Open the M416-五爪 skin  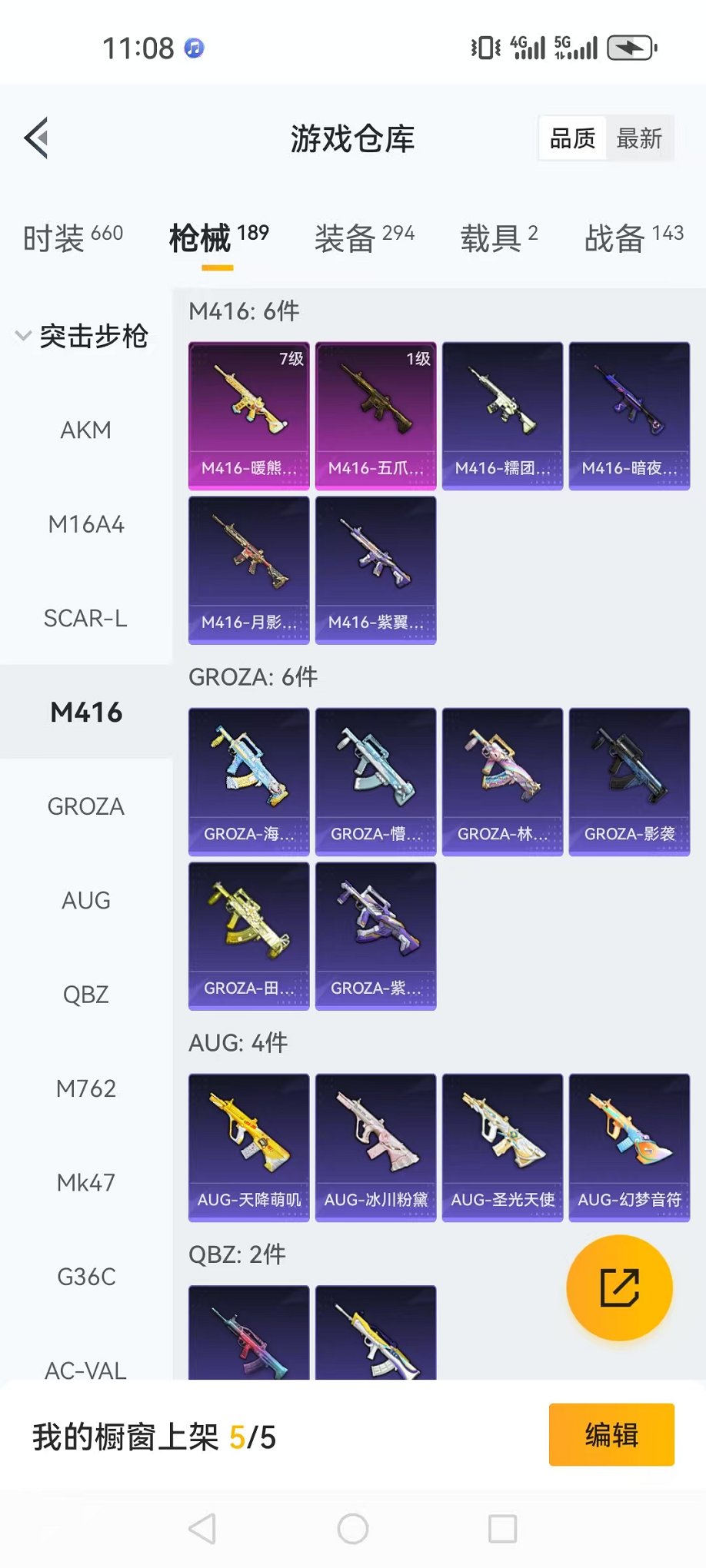point(375,415)
